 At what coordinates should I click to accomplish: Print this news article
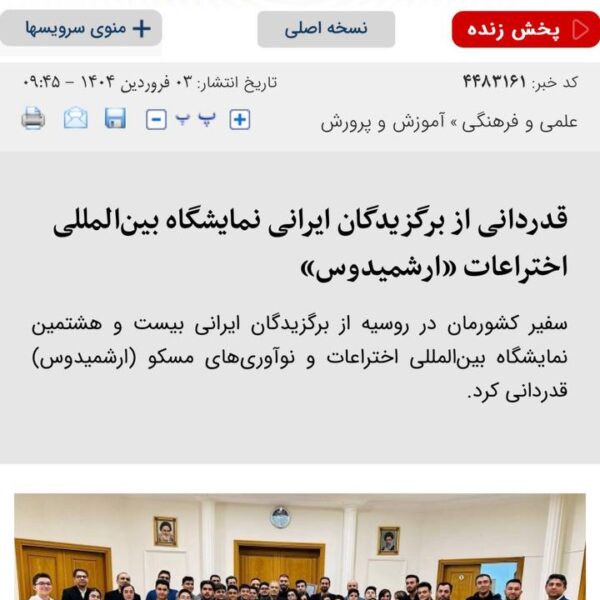33,119
